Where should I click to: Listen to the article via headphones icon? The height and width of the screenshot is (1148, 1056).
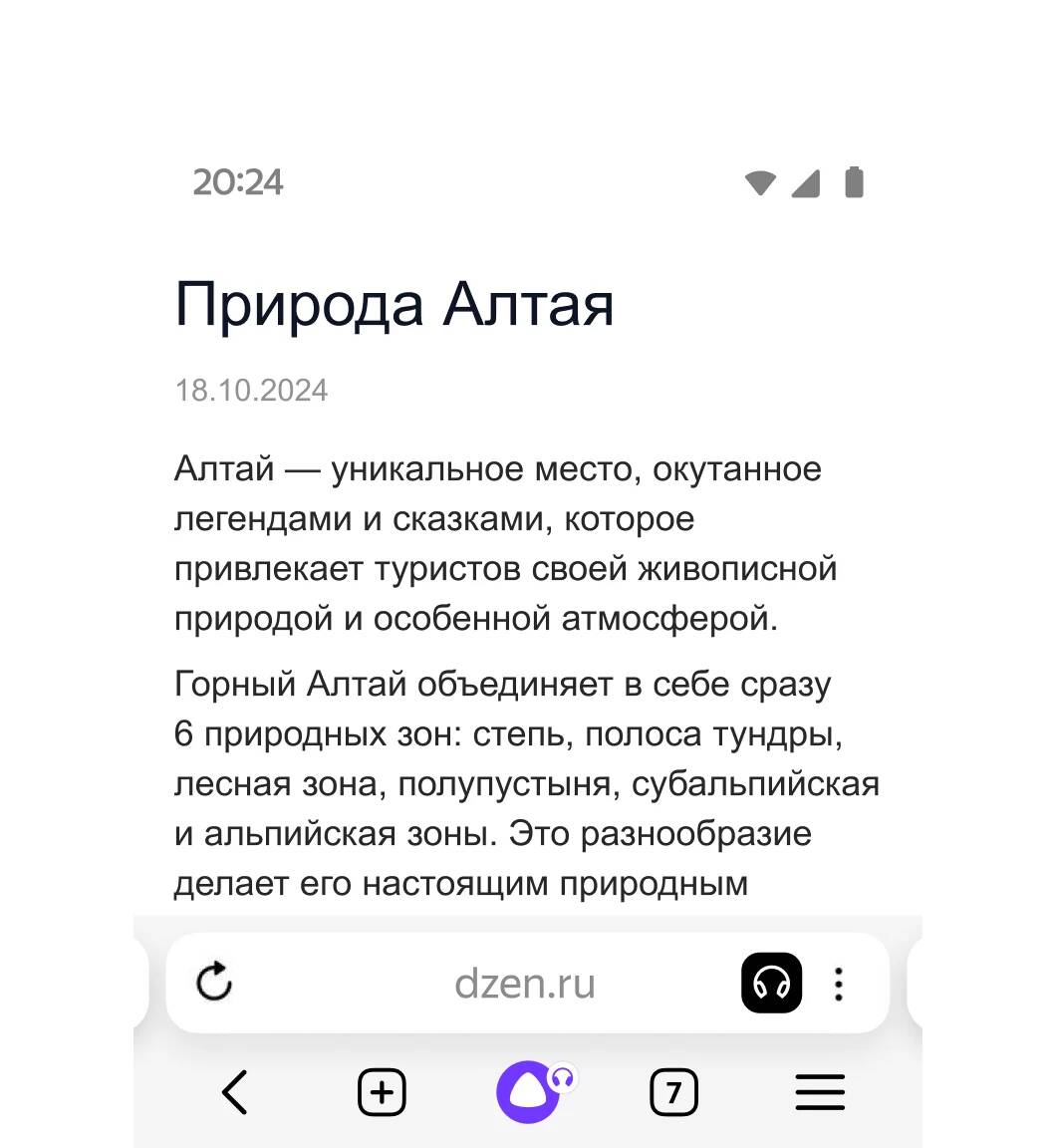[771, 983]
